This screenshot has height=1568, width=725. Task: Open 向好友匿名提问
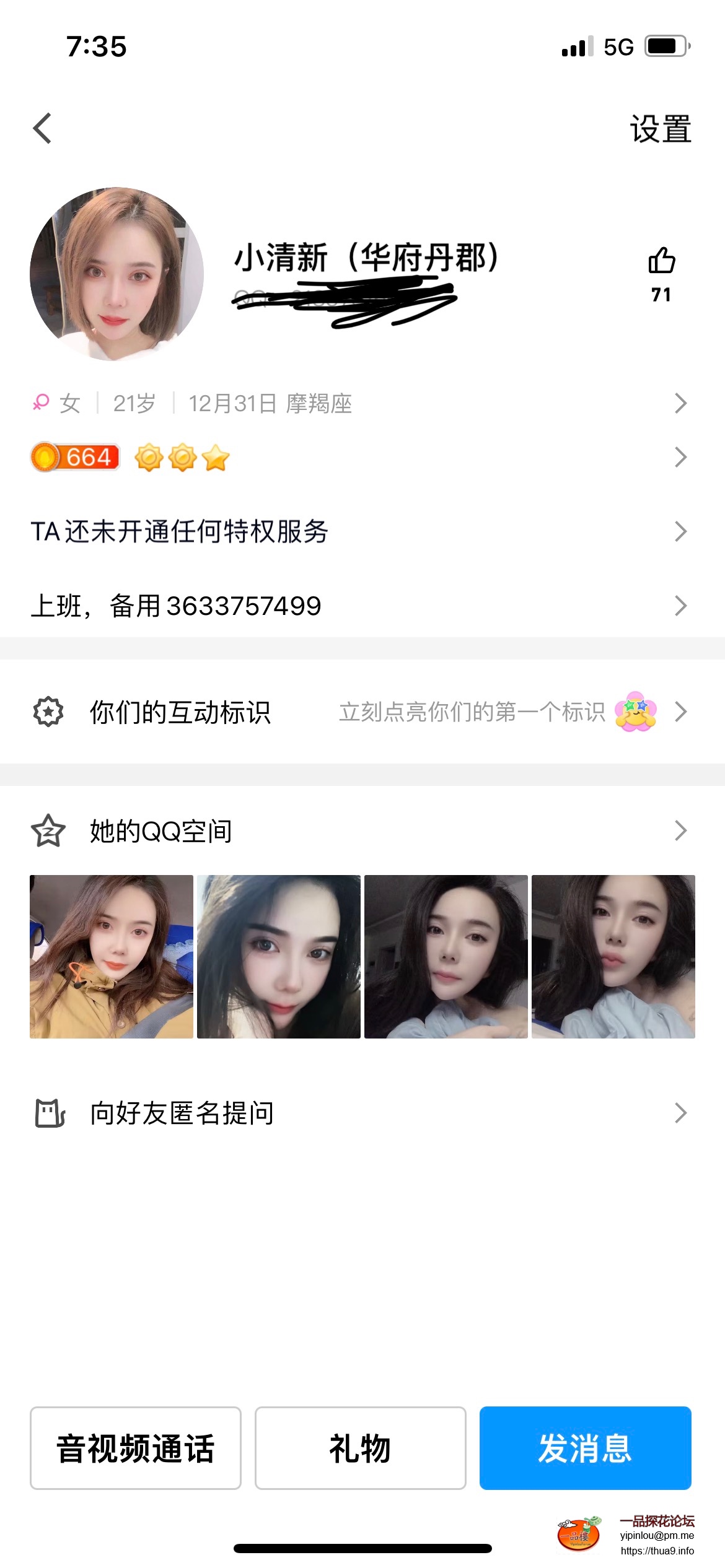pyautogui.click(x=359, y=1113)
